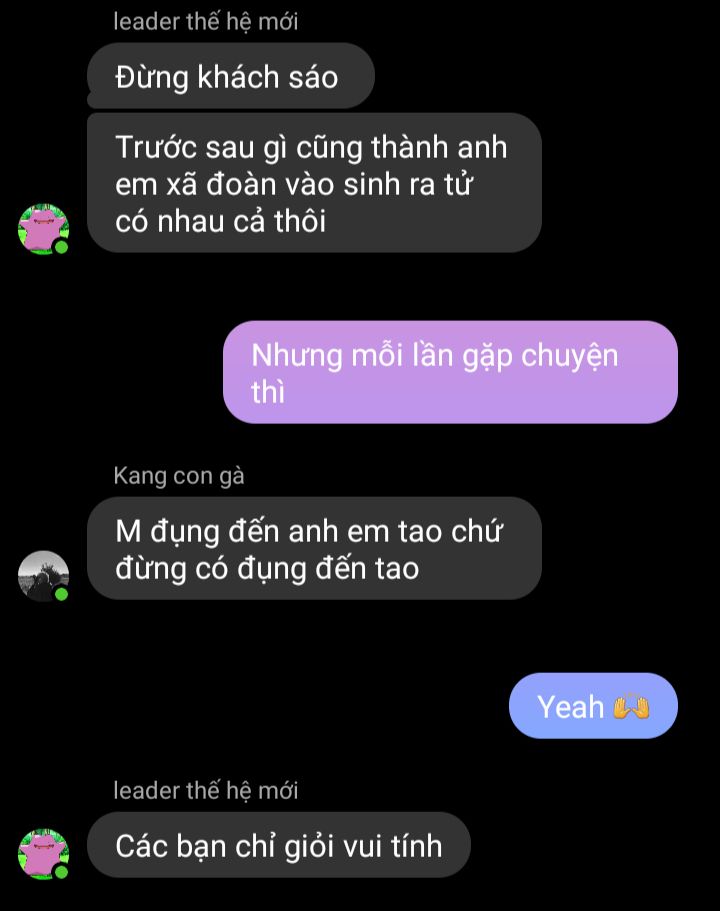This screenshot has height=911, width=720.
Task: Open Kang con gà's profile avatar
Action: (43, 576)
